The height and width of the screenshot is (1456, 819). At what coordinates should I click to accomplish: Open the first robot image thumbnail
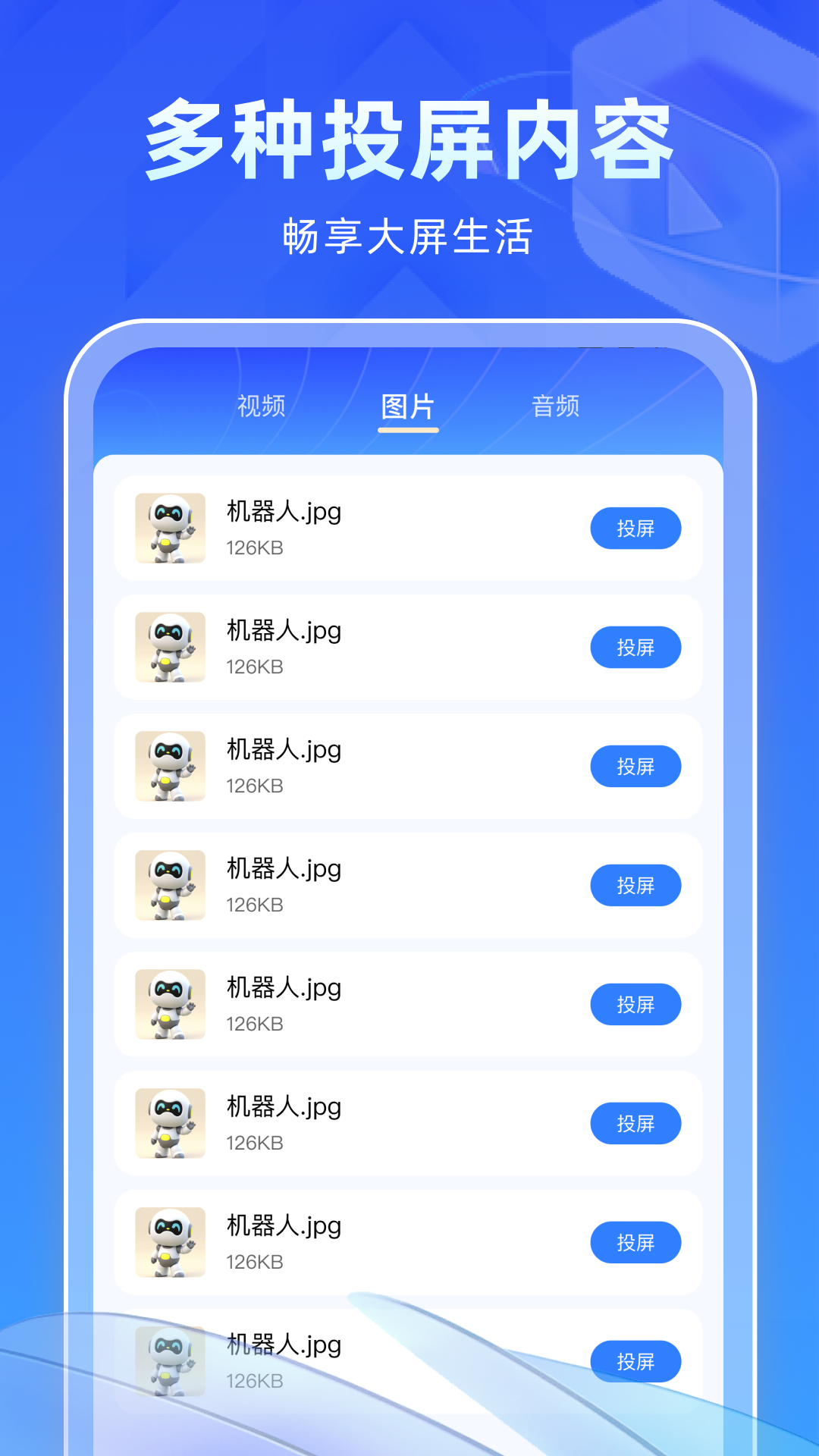pyautogui.click(x=168, y=529)
